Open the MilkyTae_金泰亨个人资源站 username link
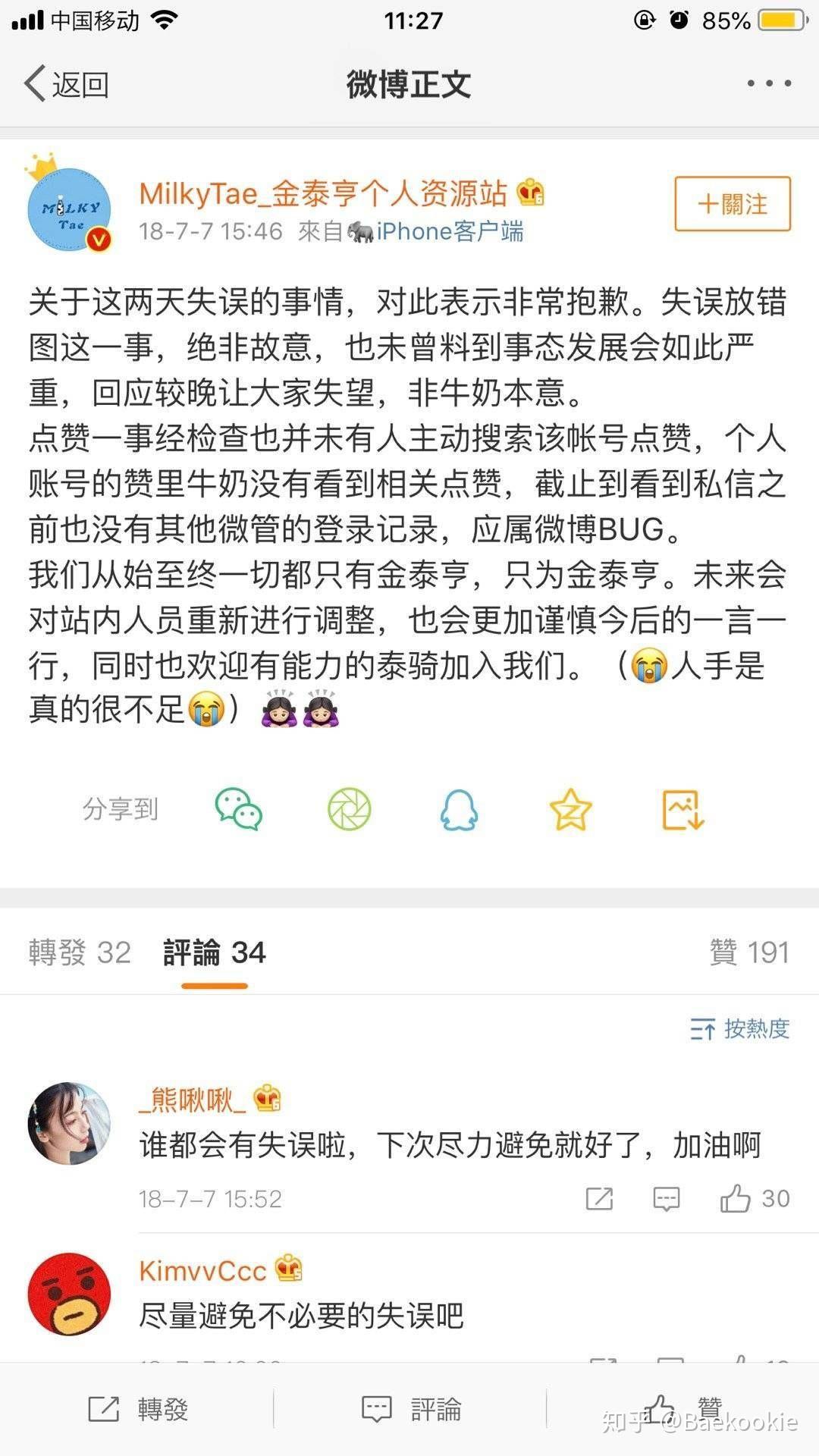 tap(322, 194)
